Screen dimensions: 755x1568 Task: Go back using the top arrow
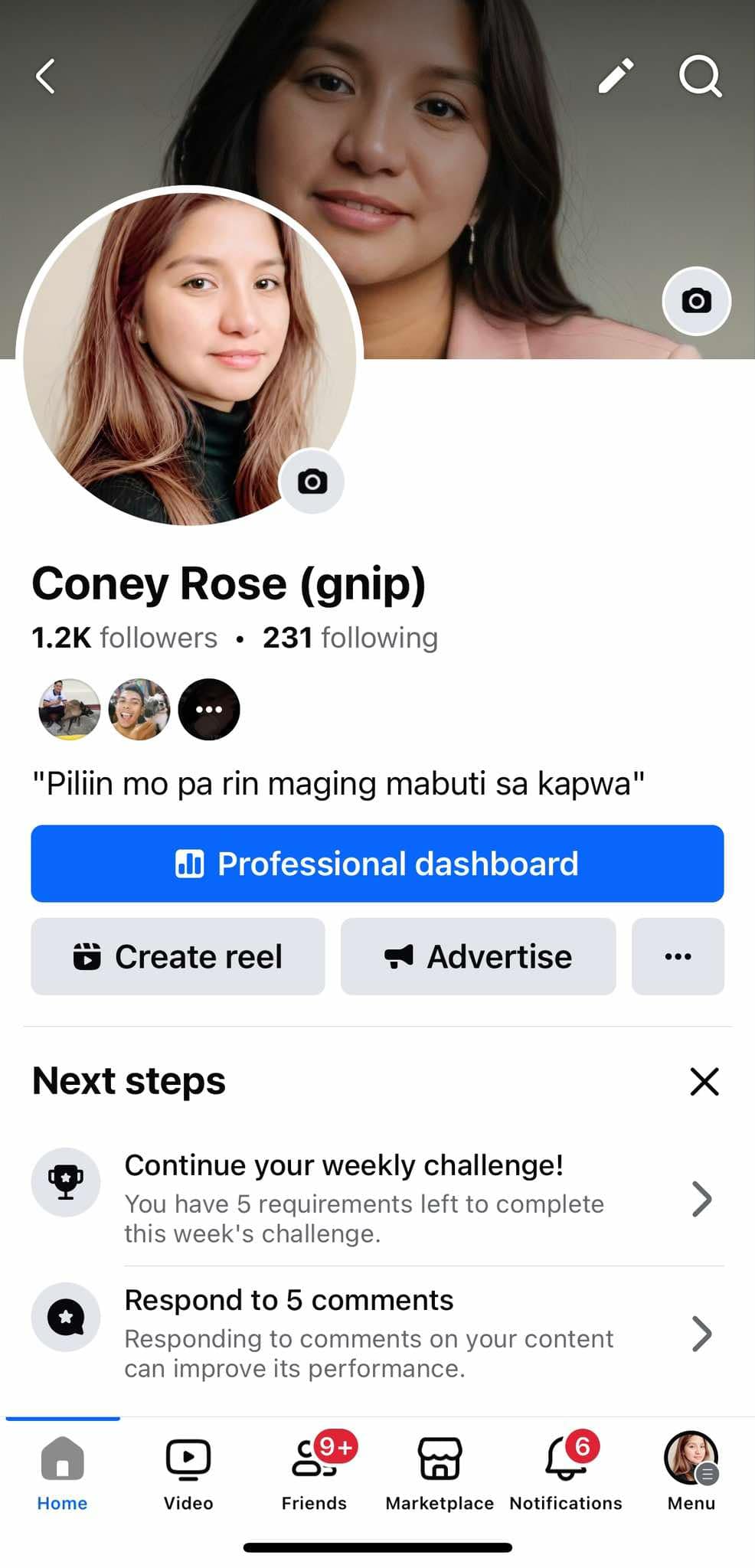tap(46, 76)
